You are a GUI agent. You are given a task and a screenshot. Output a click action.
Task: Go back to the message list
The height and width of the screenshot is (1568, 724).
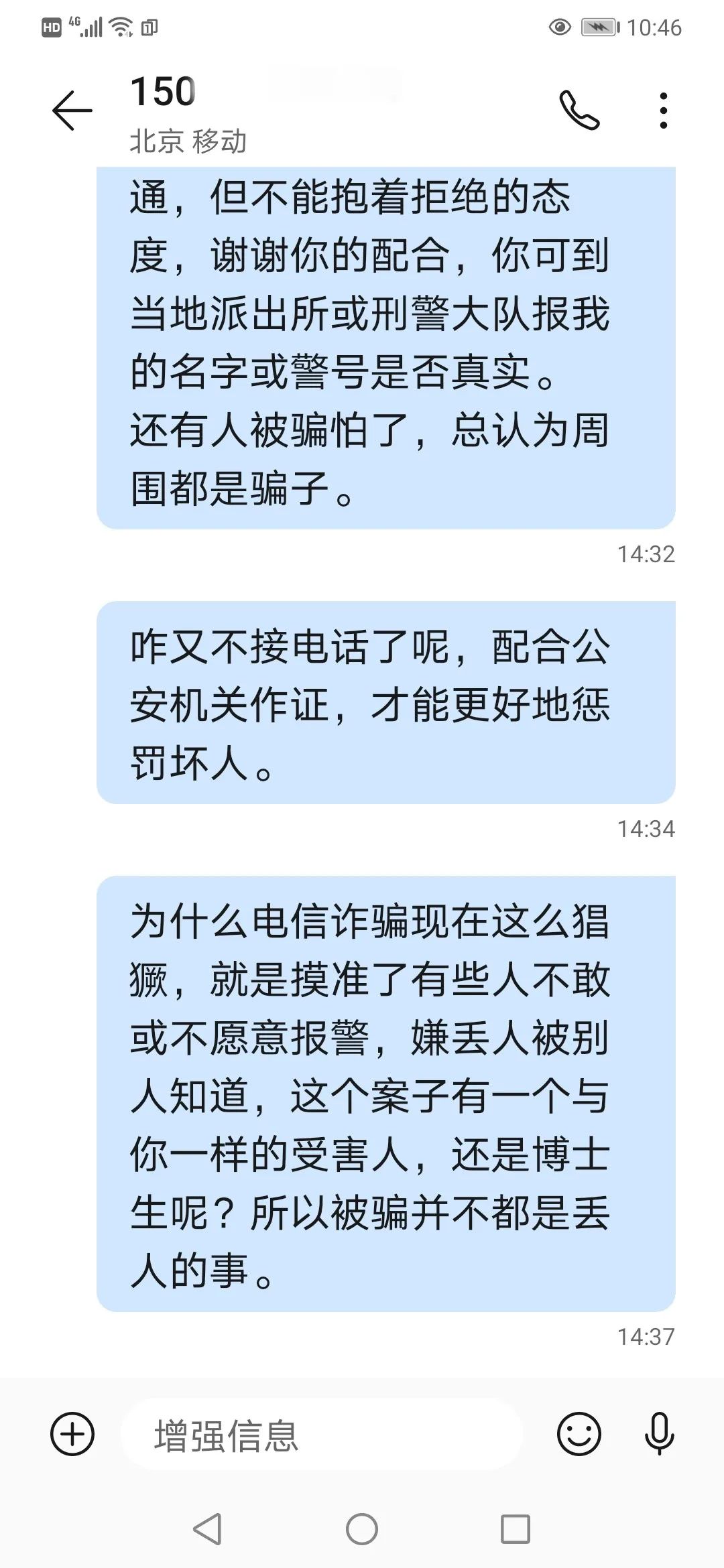pyautogui.click(x=72, y=110)
